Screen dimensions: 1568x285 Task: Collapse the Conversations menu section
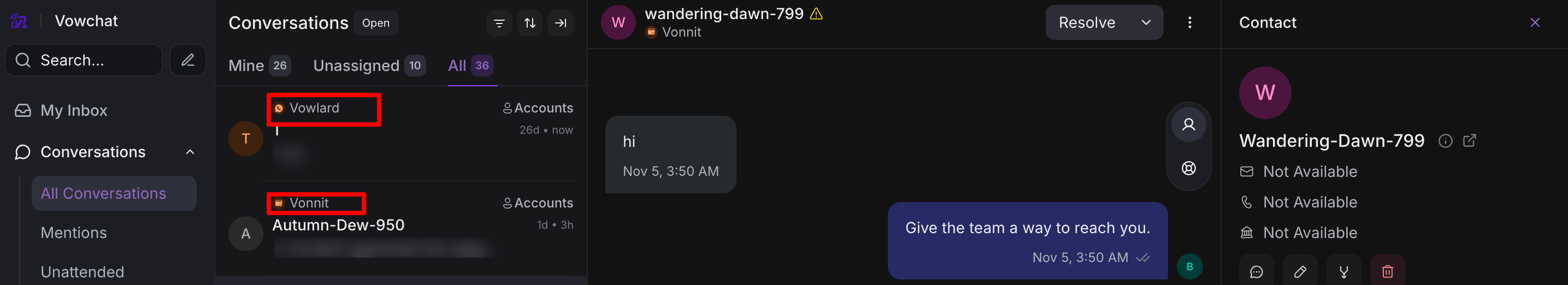[190, 152]
